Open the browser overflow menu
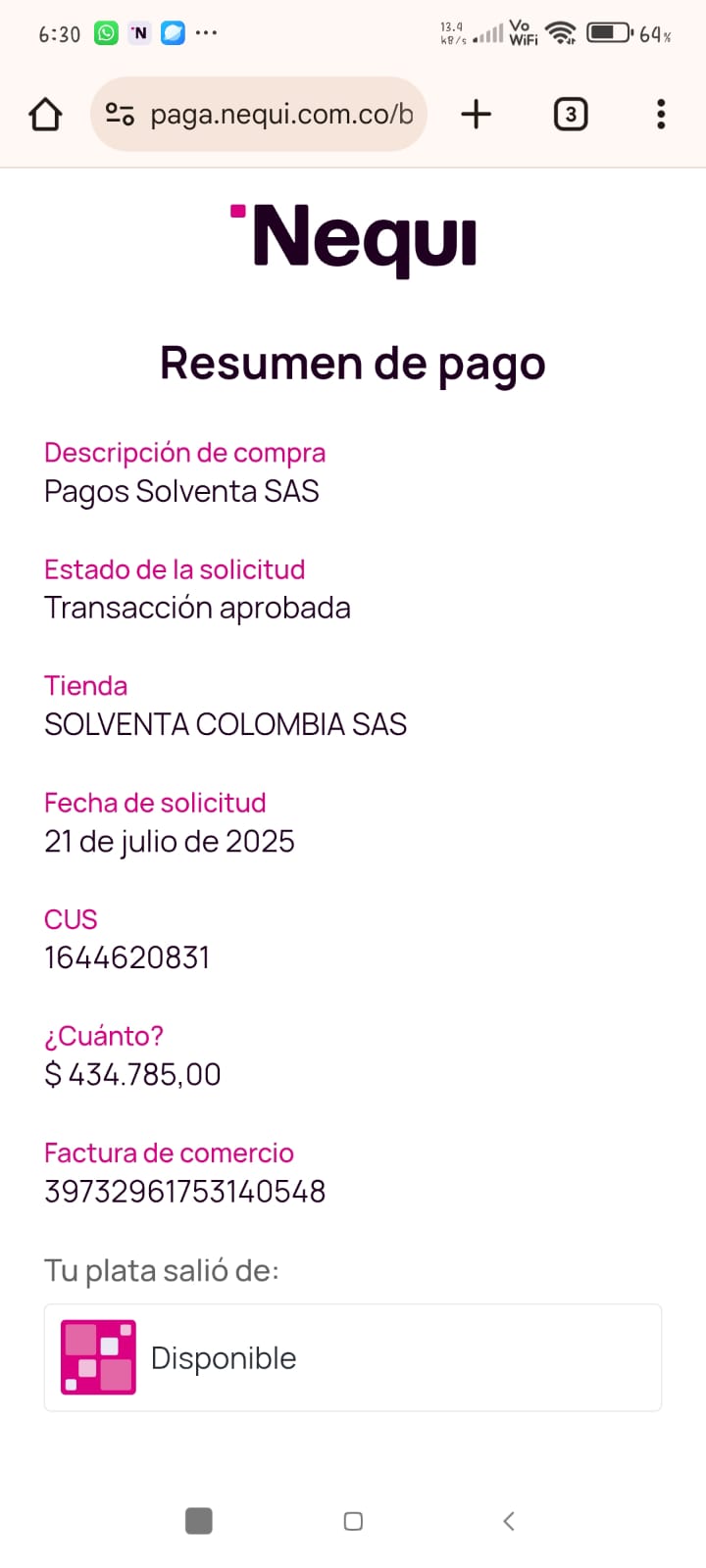 [x=661, y=115]
